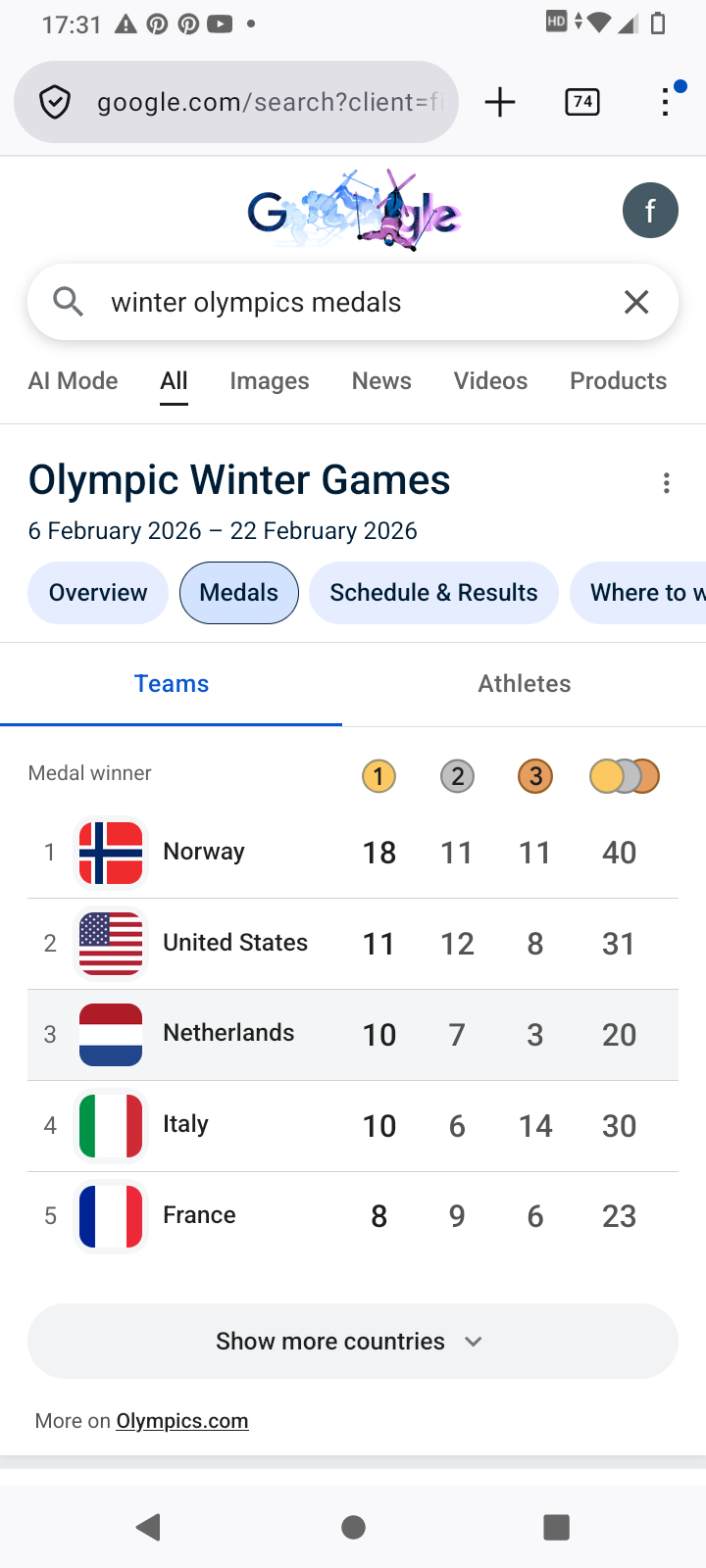Viewport: 706px width, 1568px height.
Task: Go back using the system back button
Action: pyautogui.click(x=149, y=1527)
